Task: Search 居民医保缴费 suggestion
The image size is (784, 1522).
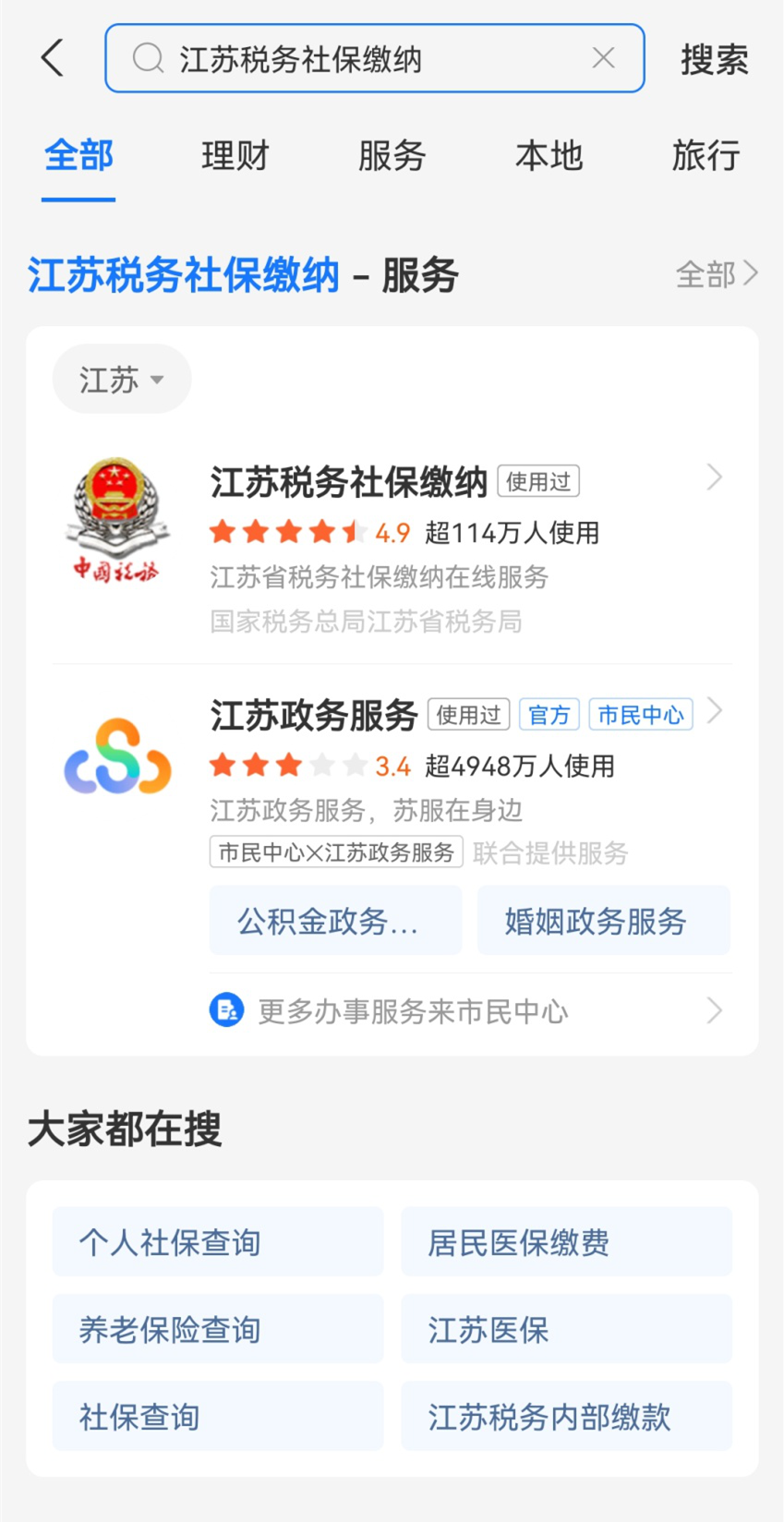Action: [x=566, y=1242]
